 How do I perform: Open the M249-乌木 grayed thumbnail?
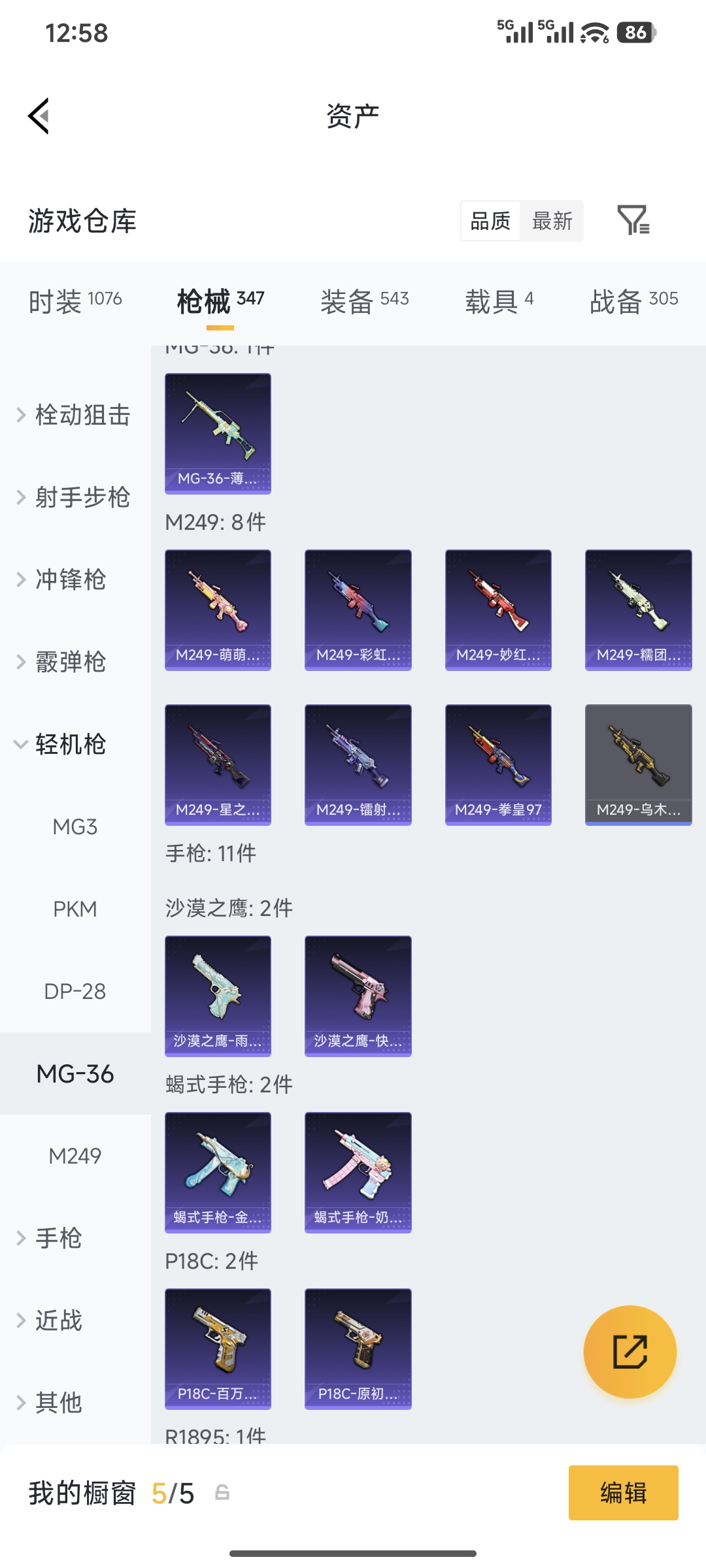click(637, 764)
